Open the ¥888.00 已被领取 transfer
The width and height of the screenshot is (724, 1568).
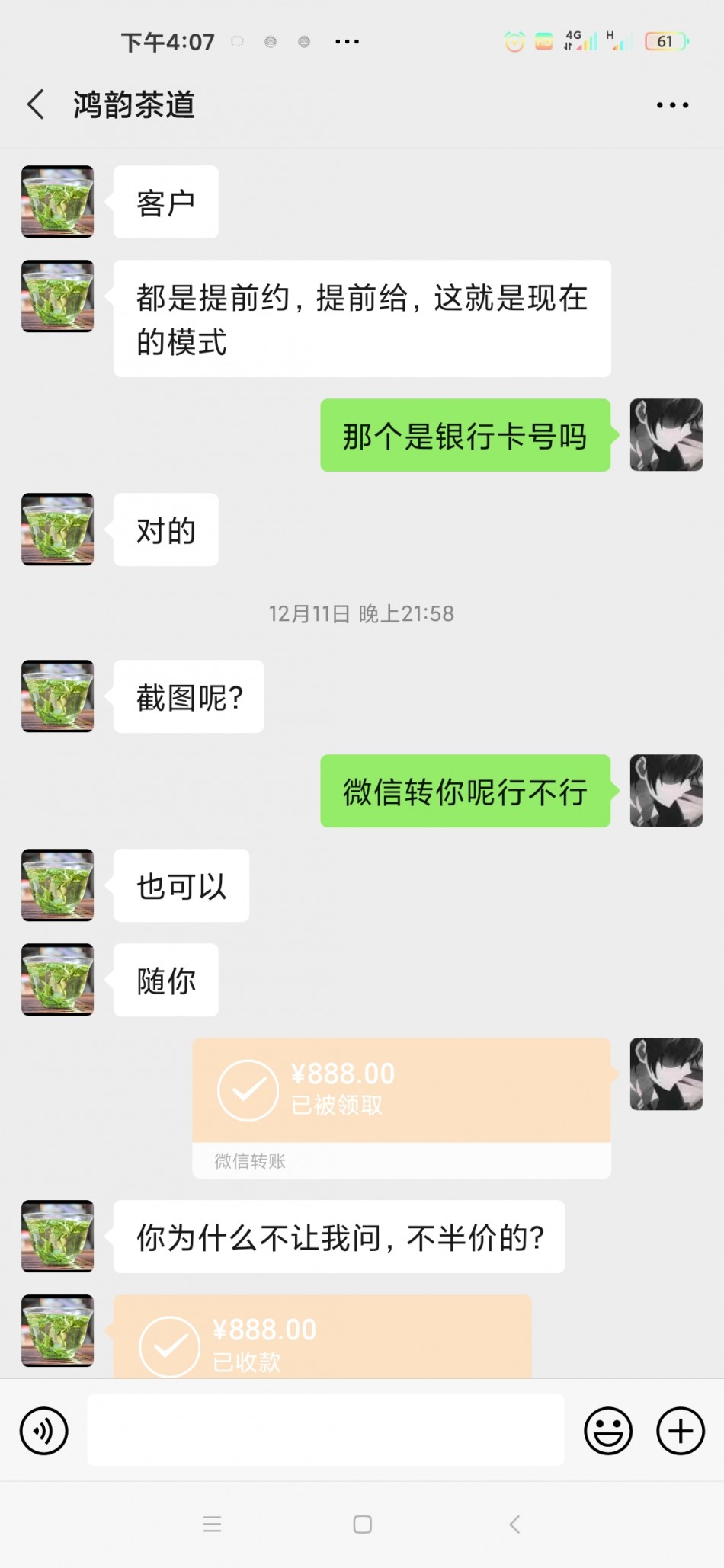[x=401, y=1091]
